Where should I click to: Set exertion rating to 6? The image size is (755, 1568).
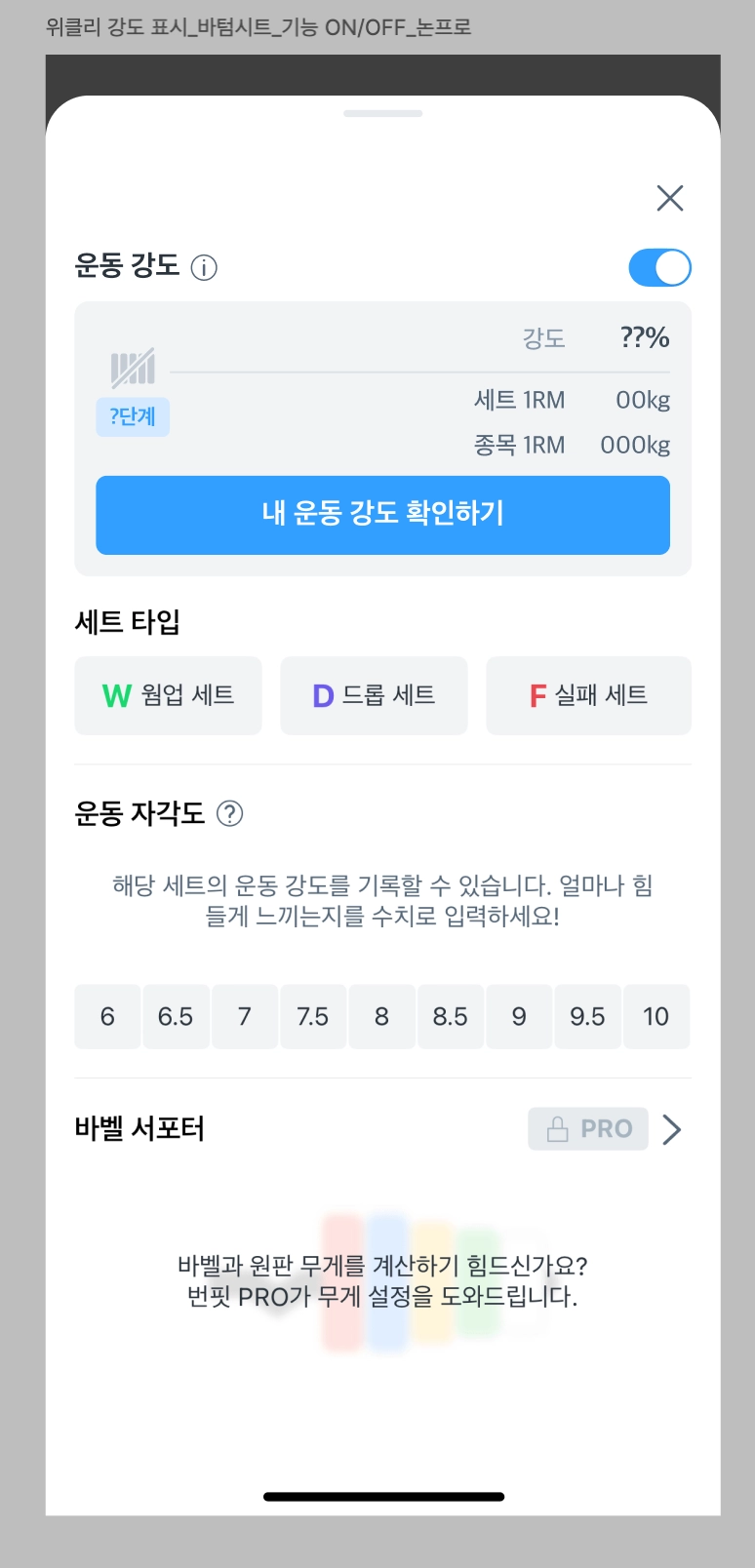[x=107, y=1016]
